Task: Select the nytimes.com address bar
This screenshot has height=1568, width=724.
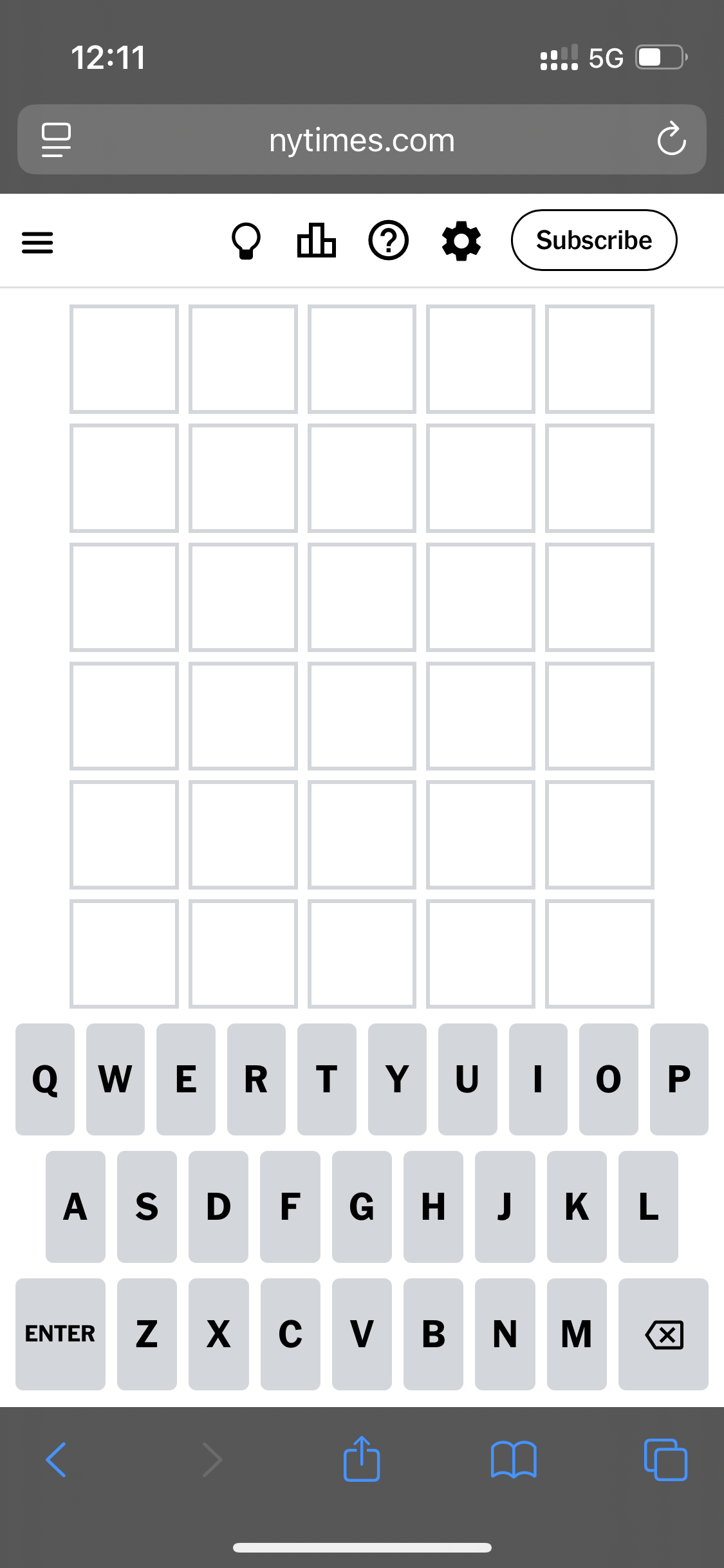Action: (x=362, y=140)
